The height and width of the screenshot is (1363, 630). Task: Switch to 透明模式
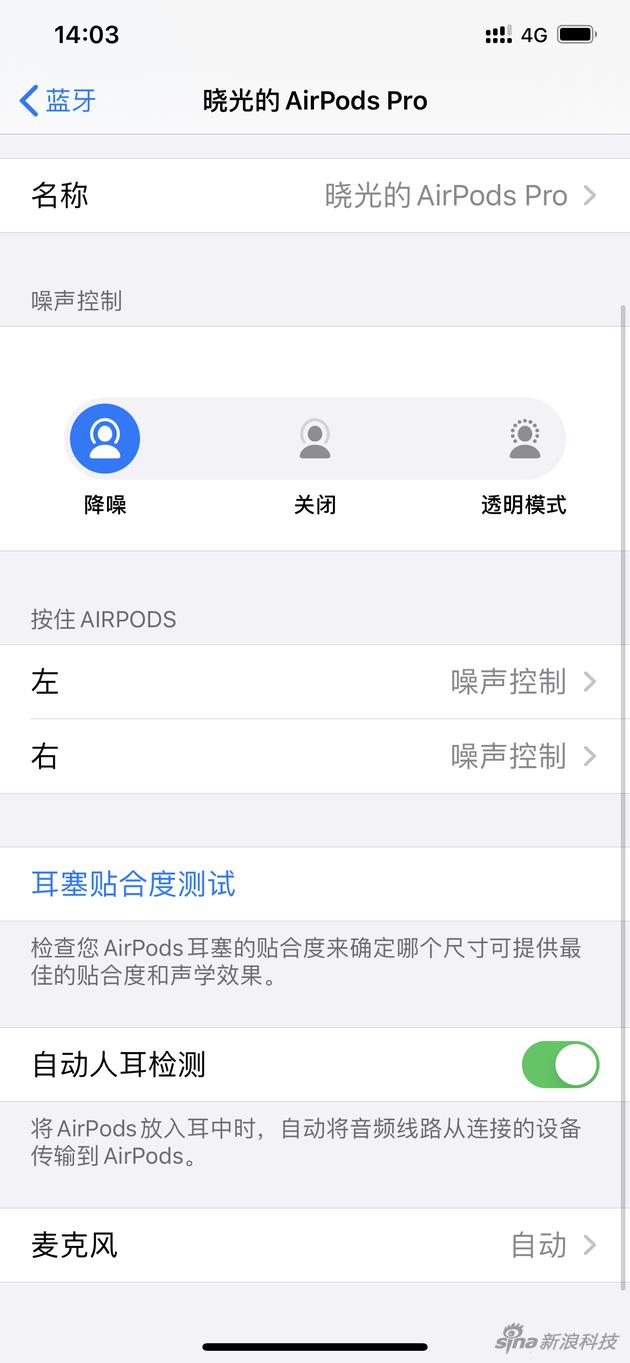click(524, 439)
